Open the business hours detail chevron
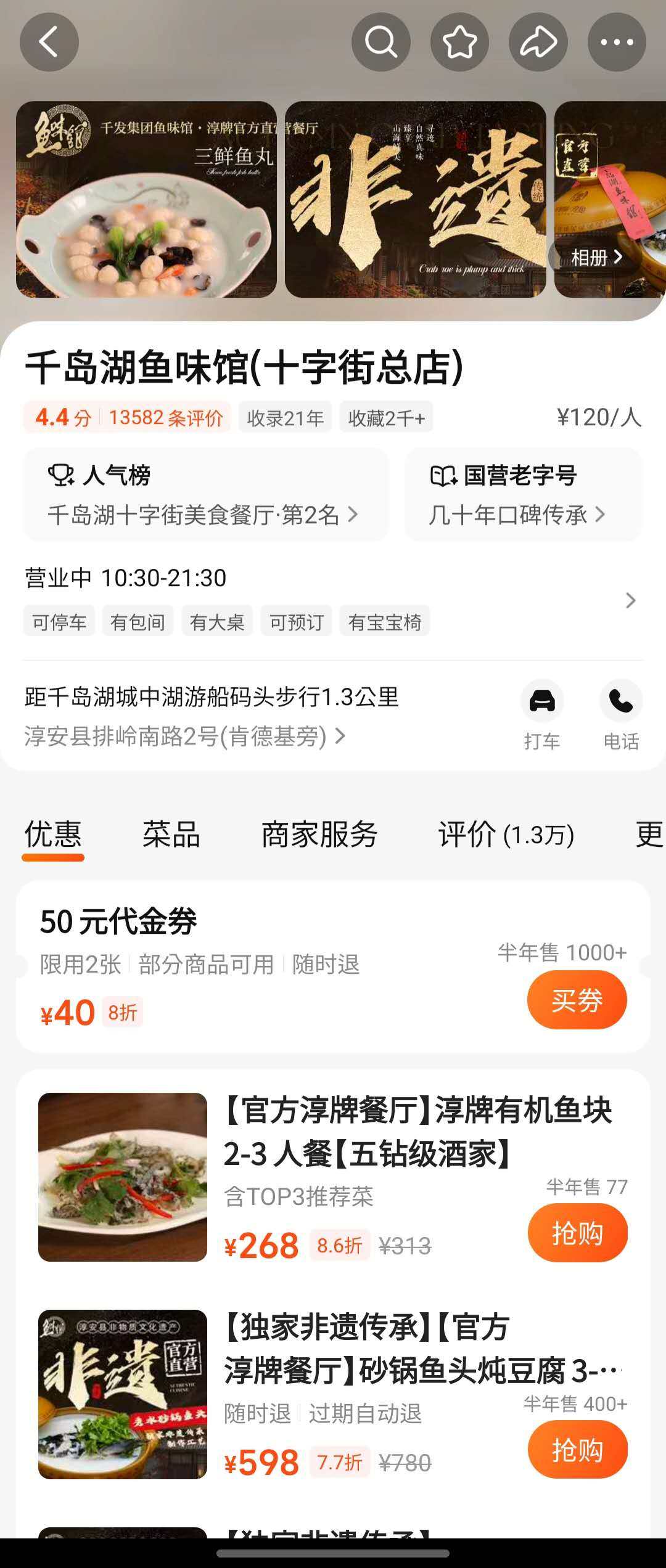Image resolution: width=666 pixels, height=1568 pixels. pos(630,600)
